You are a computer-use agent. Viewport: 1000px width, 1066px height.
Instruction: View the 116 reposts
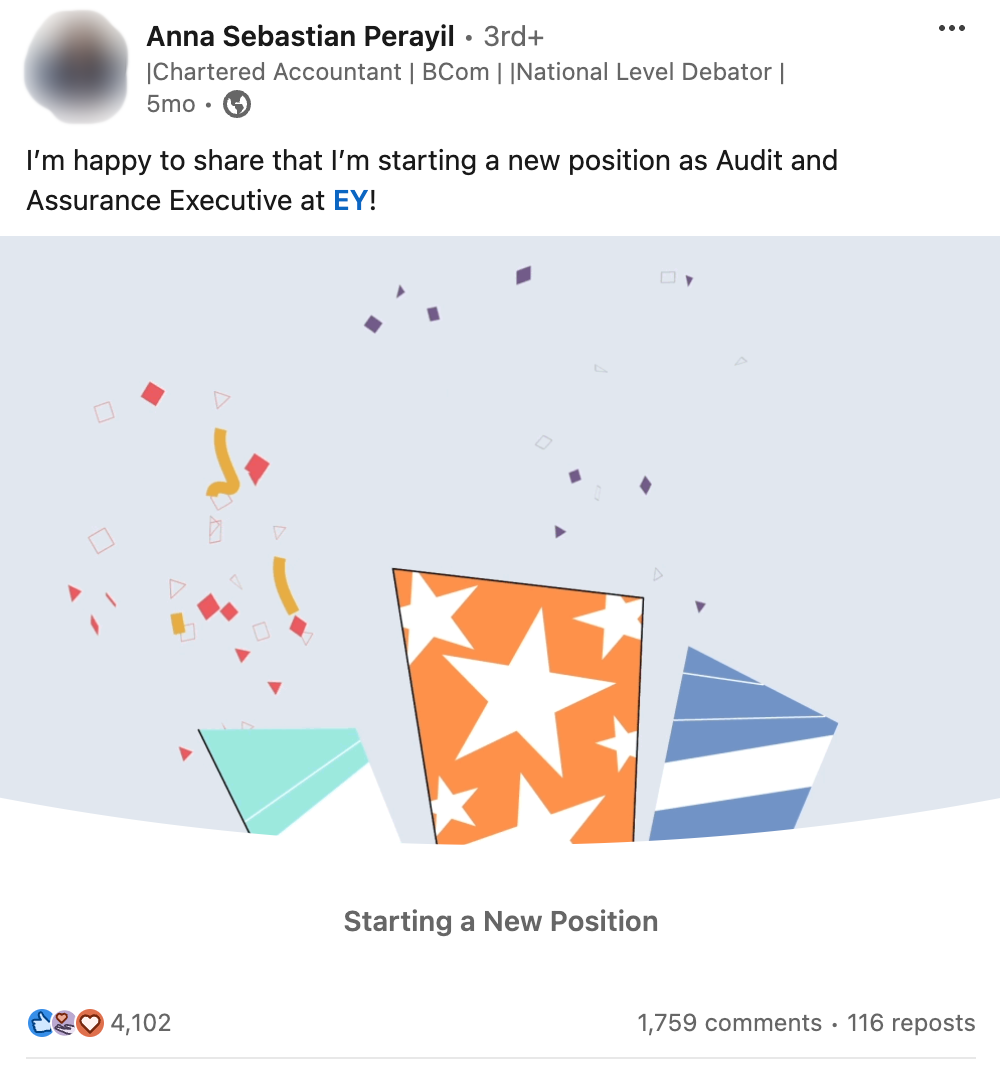(910, 1023)
